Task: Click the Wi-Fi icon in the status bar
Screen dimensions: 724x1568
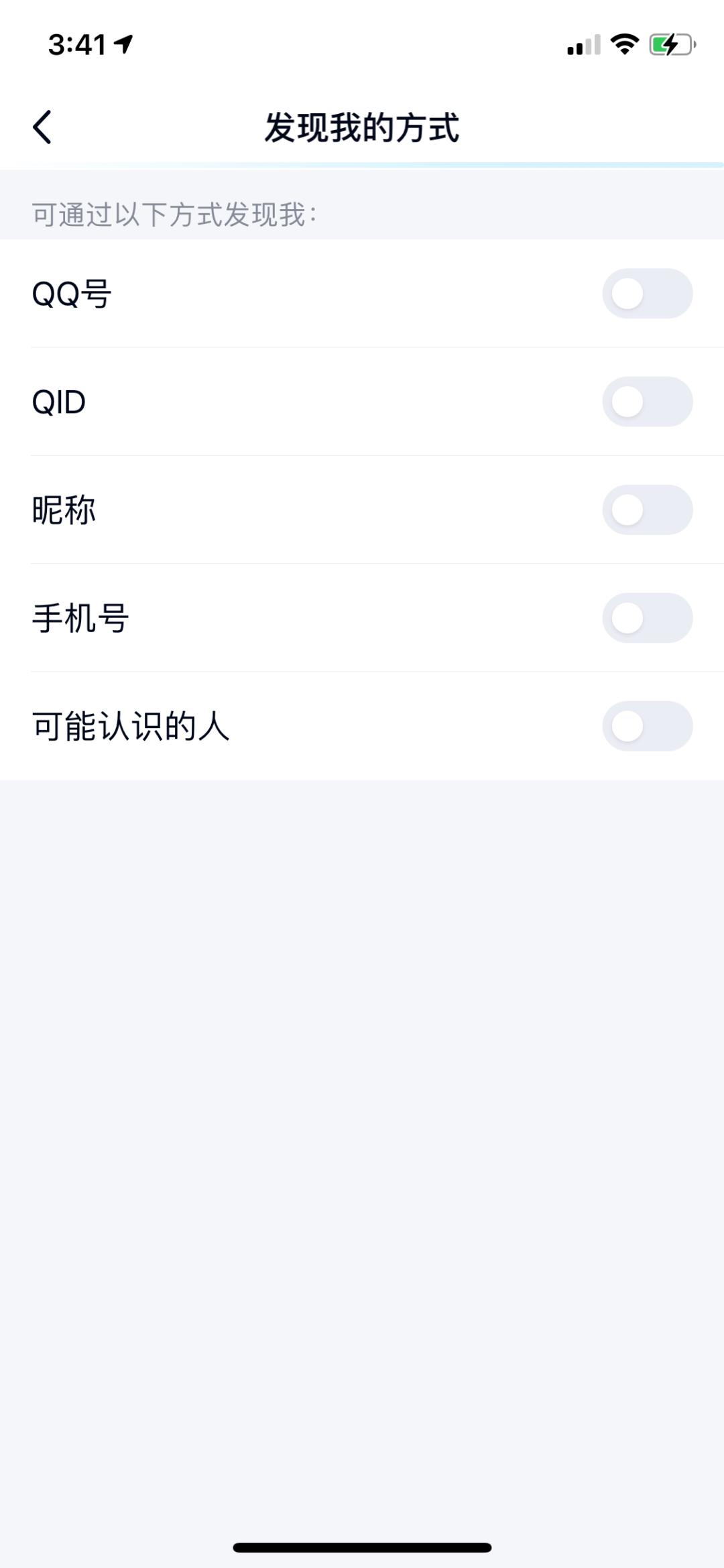Action: pos(624,43)
